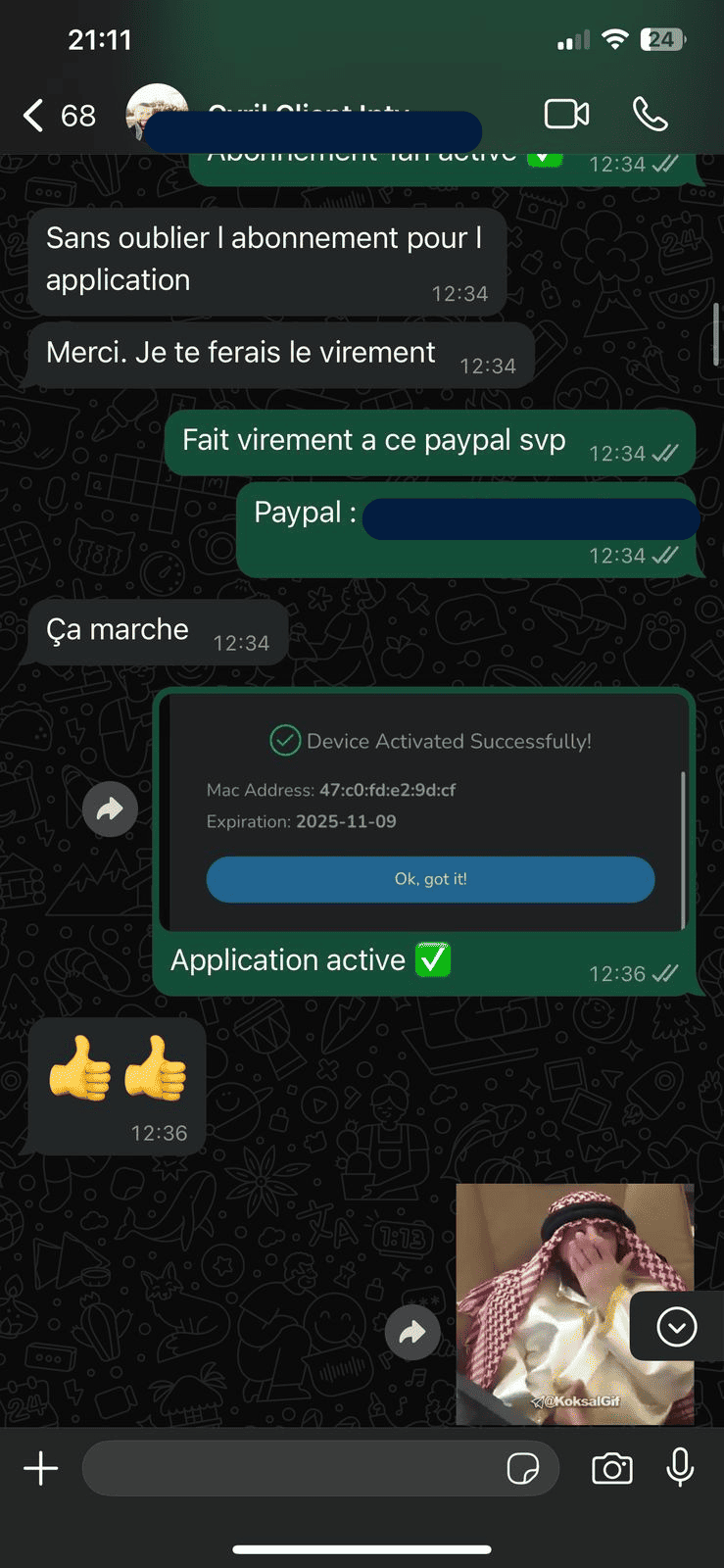The height and width of the screenshot is (1568, 724).
Task: Start a voice call
Action: [650, 115]
